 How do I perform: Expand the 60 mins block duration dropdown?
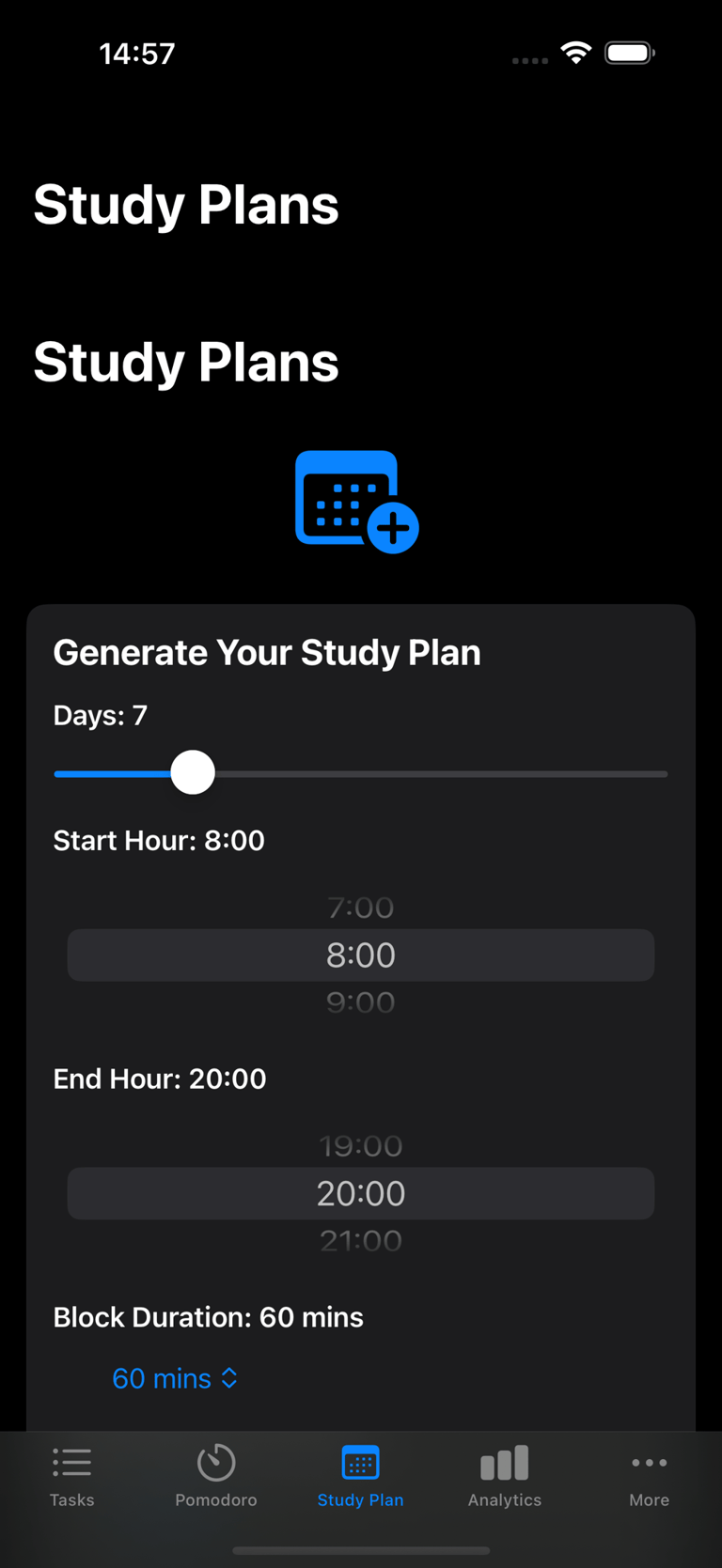pos(175,1378)
